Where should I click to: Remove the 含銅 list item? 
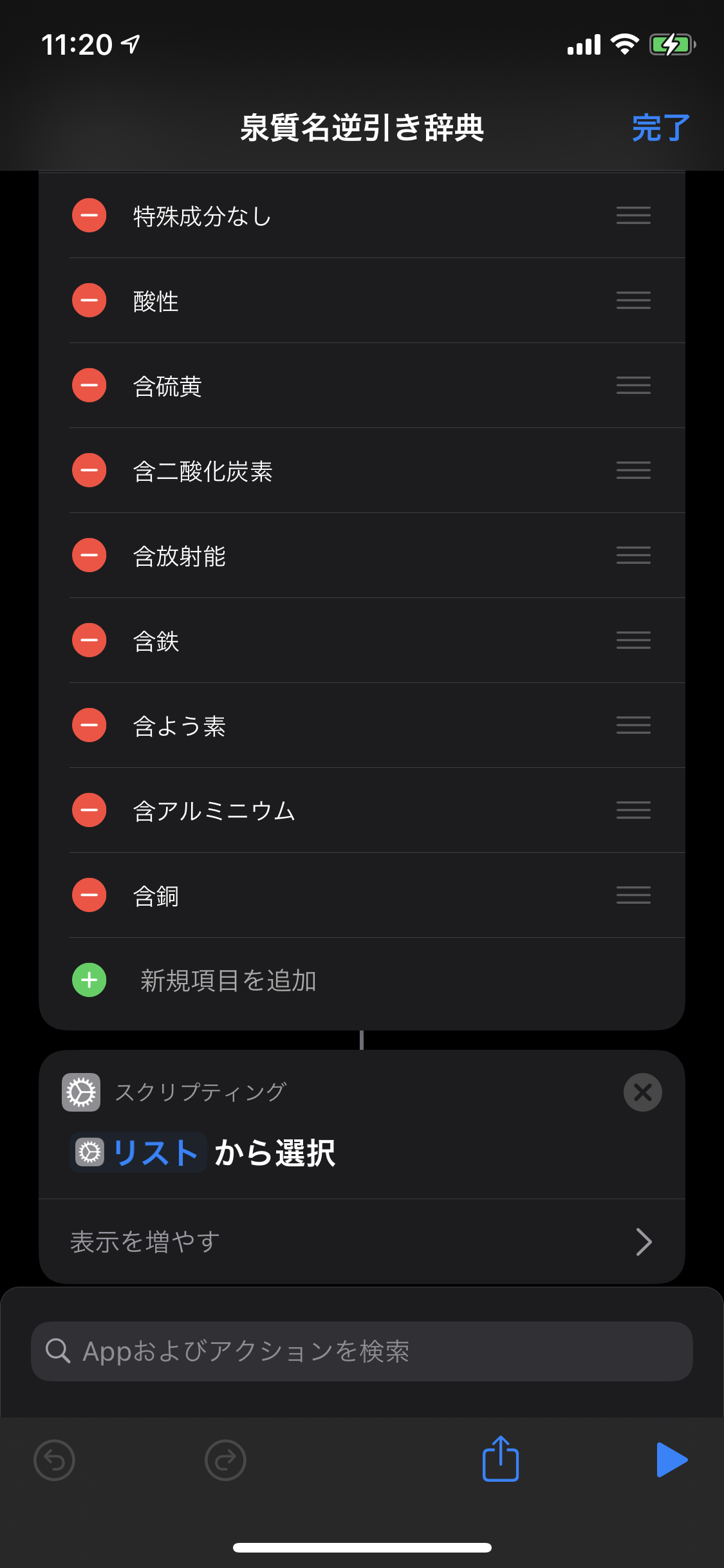[89, 895]
